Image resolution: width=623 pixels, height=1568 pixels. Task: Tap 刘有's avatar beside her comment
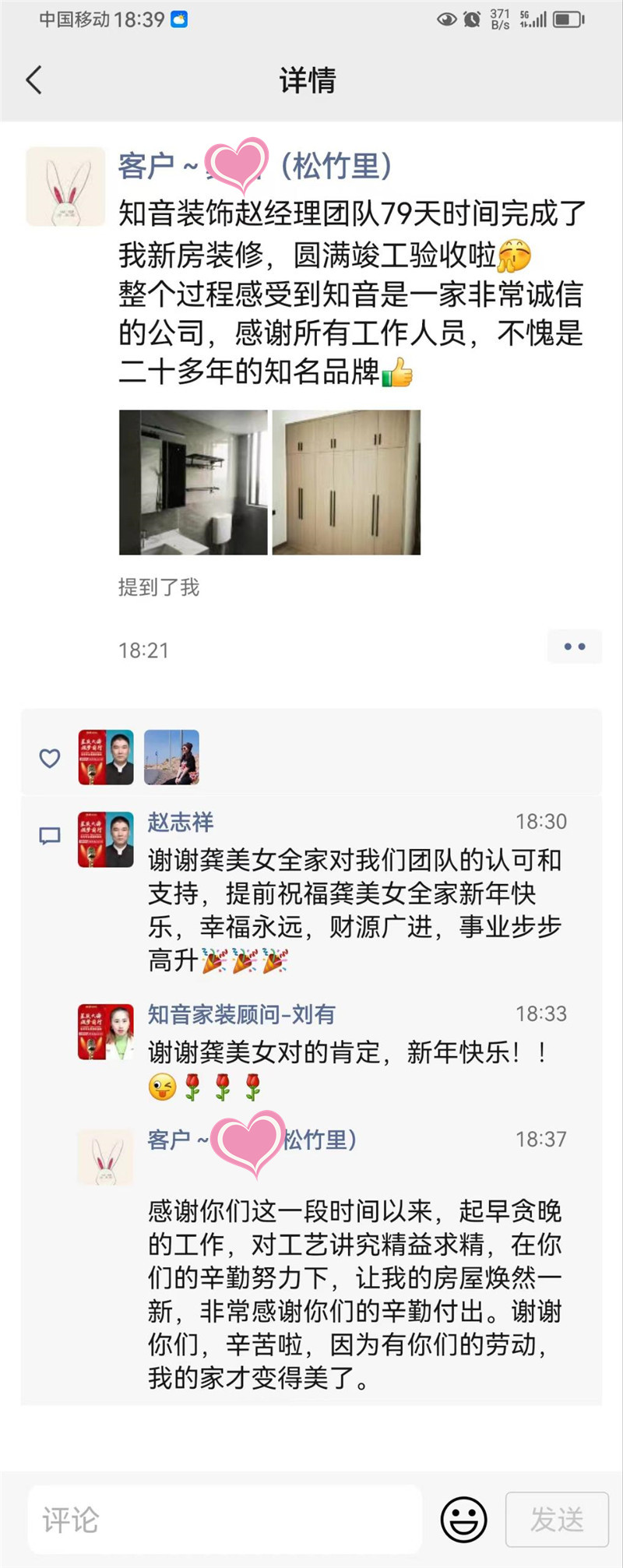[106, 1032]
